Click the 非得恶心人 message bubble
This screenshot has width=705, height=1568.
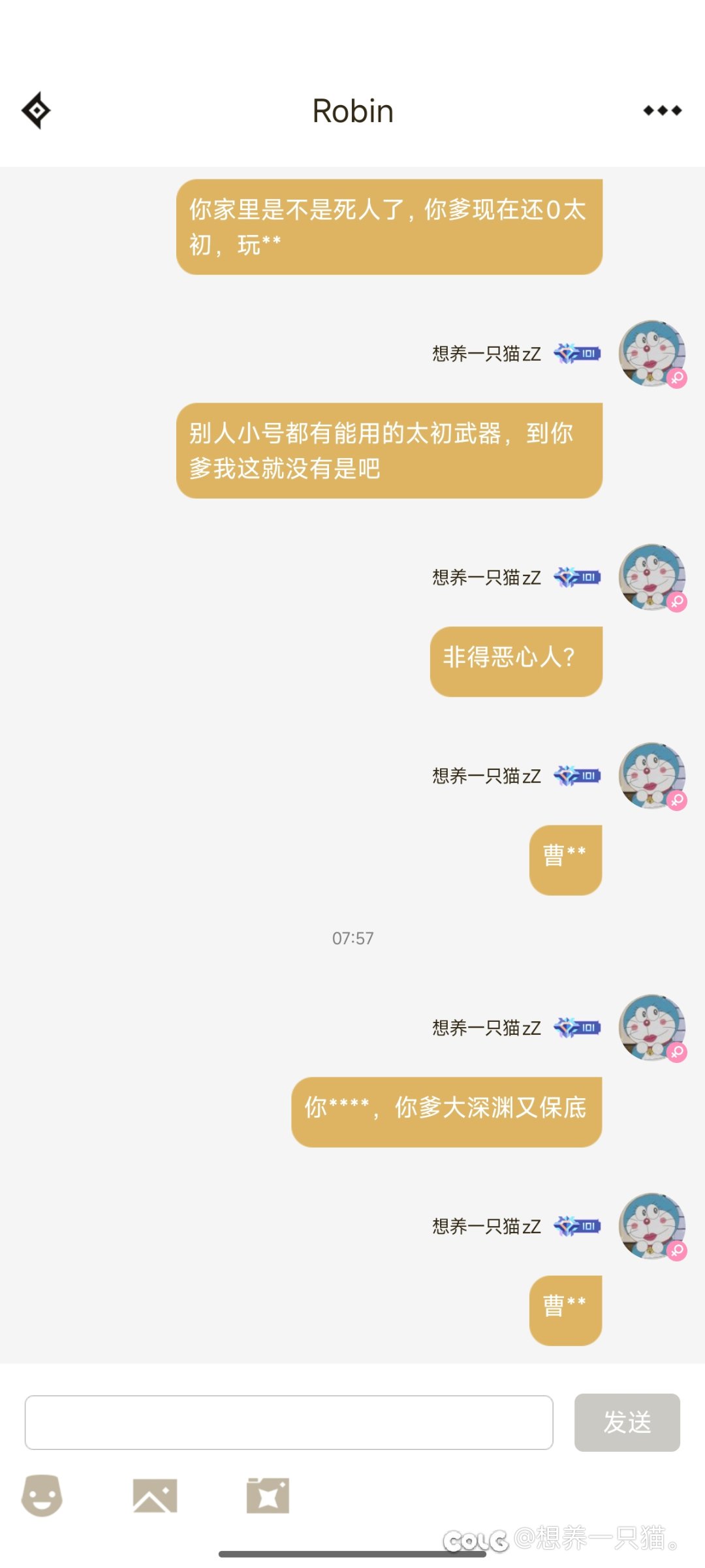515,660
